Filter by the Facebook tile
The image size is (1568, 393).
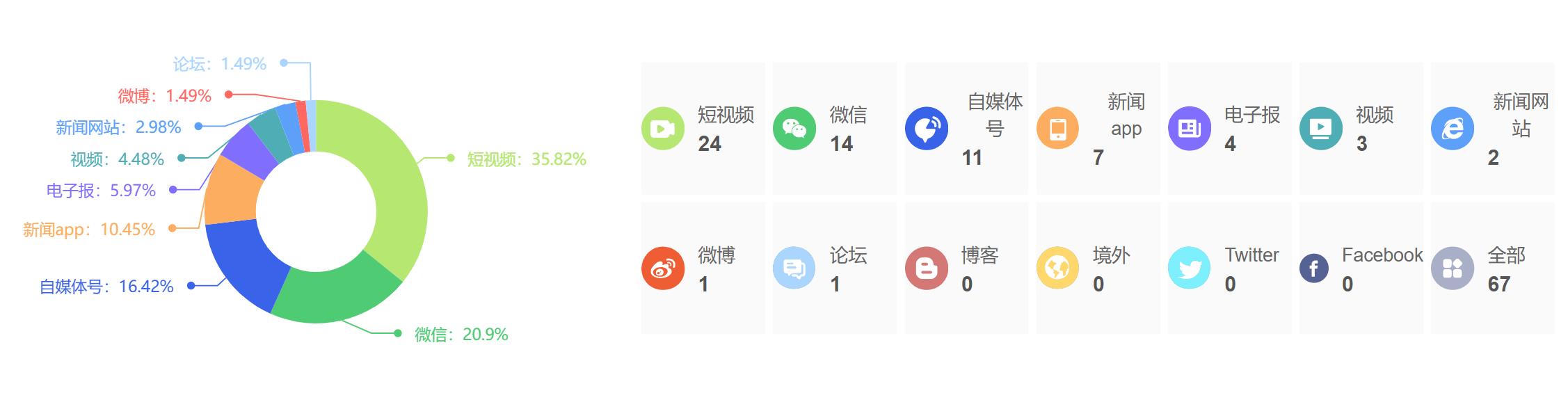click(1361, 268)
